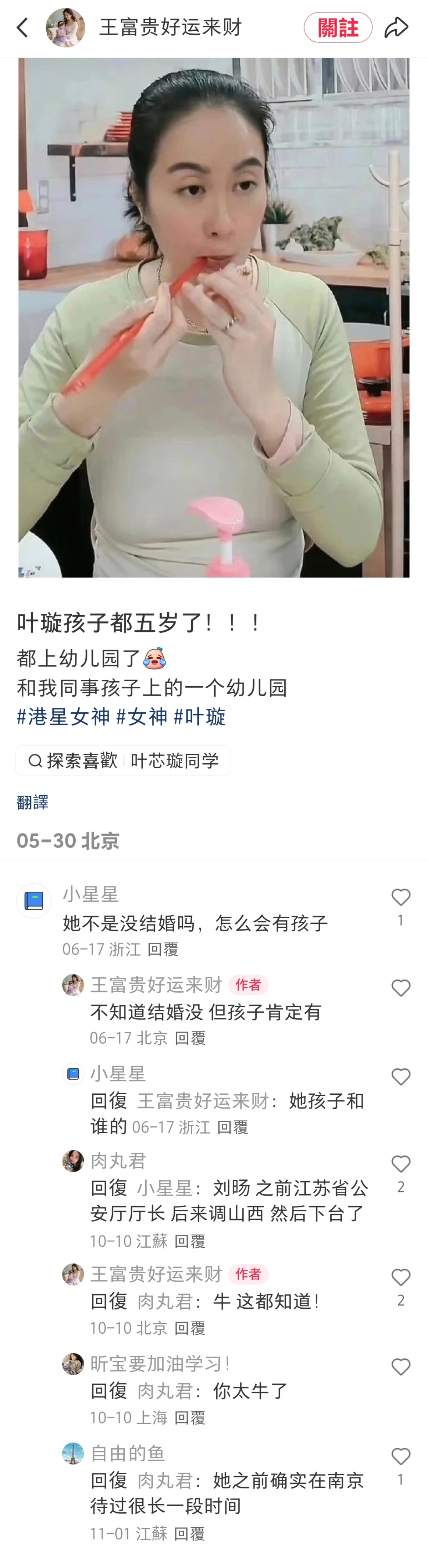Like author's reply 不知道结婚没 但孩子肯定有
This screenshot has height=1568, width=428.
400,988
